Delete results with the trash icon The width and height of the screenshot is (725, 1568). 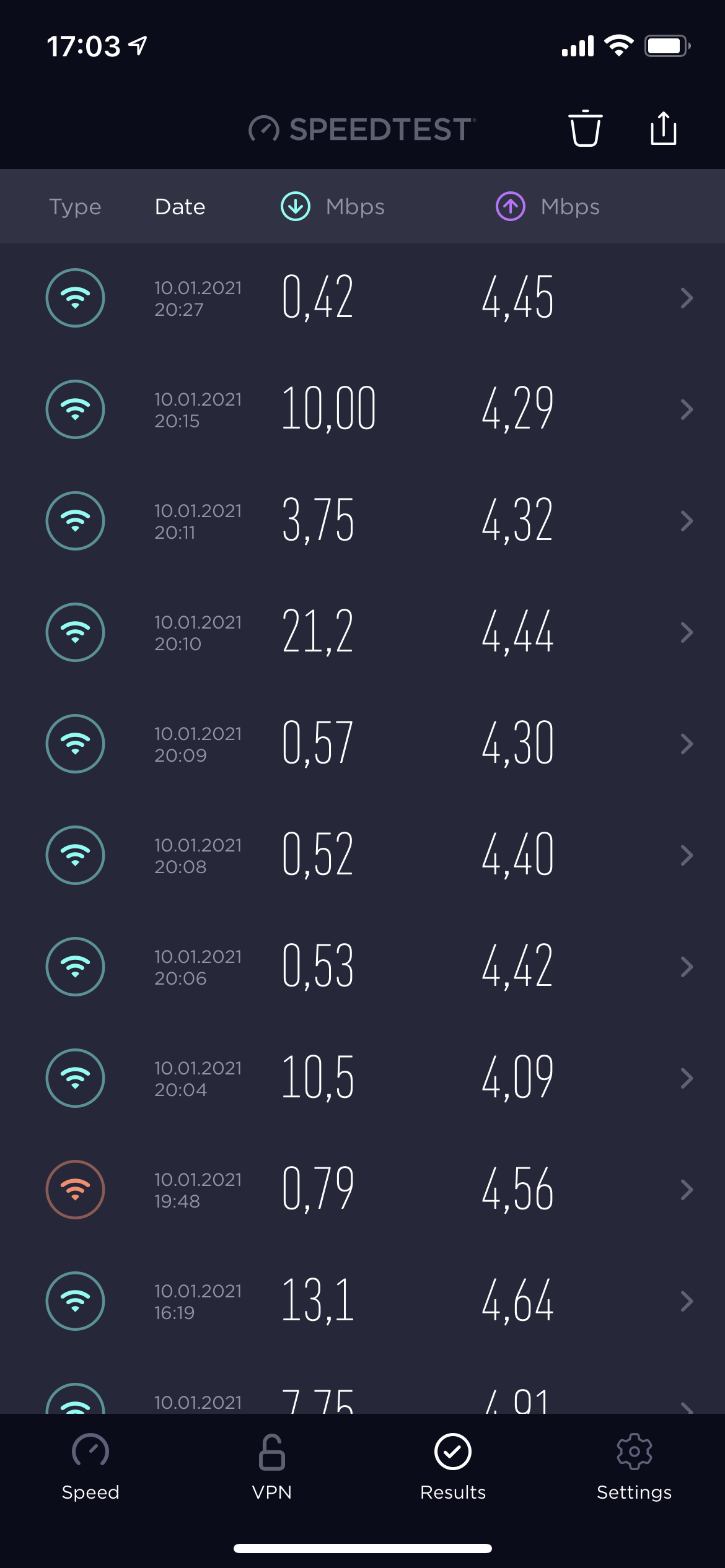585,128
